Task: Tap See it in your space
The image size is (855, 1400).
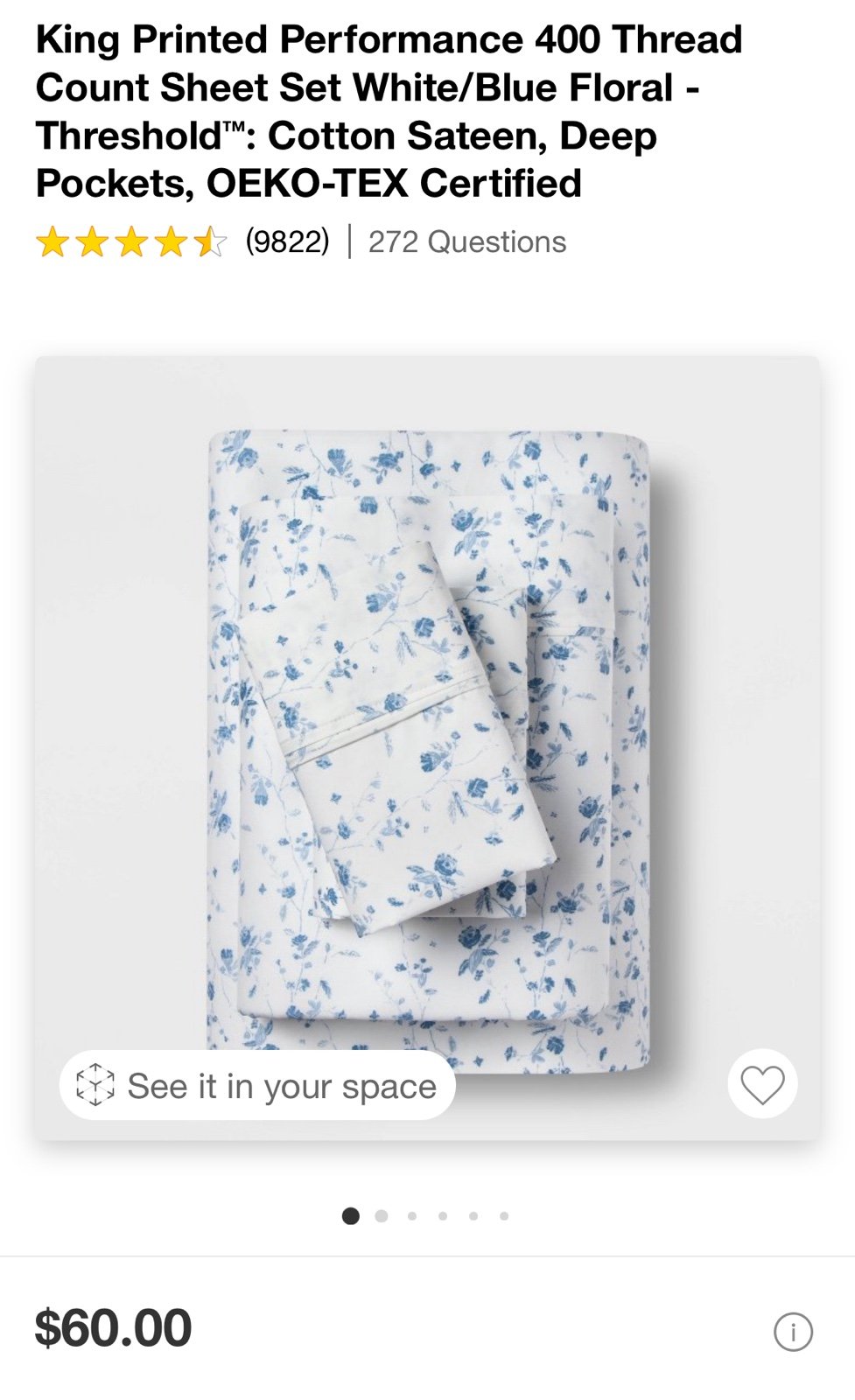Action: point(257,1085)
